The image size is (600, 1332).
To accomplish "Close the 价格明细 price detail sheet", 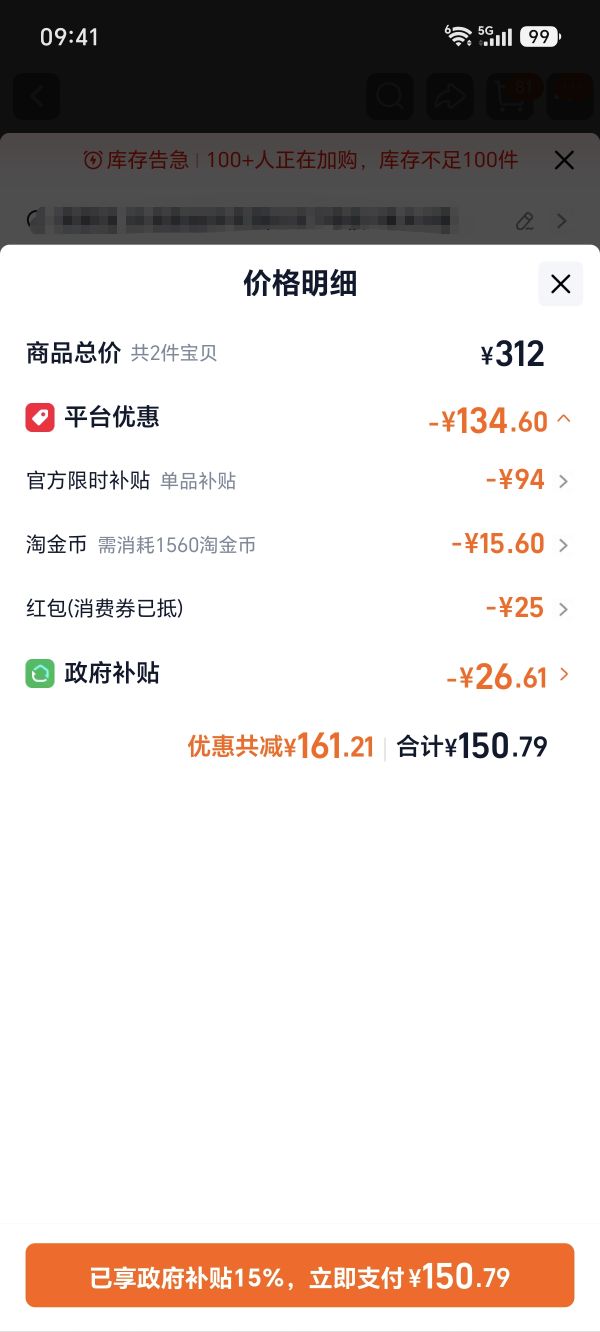I will [x=560, y=284].
